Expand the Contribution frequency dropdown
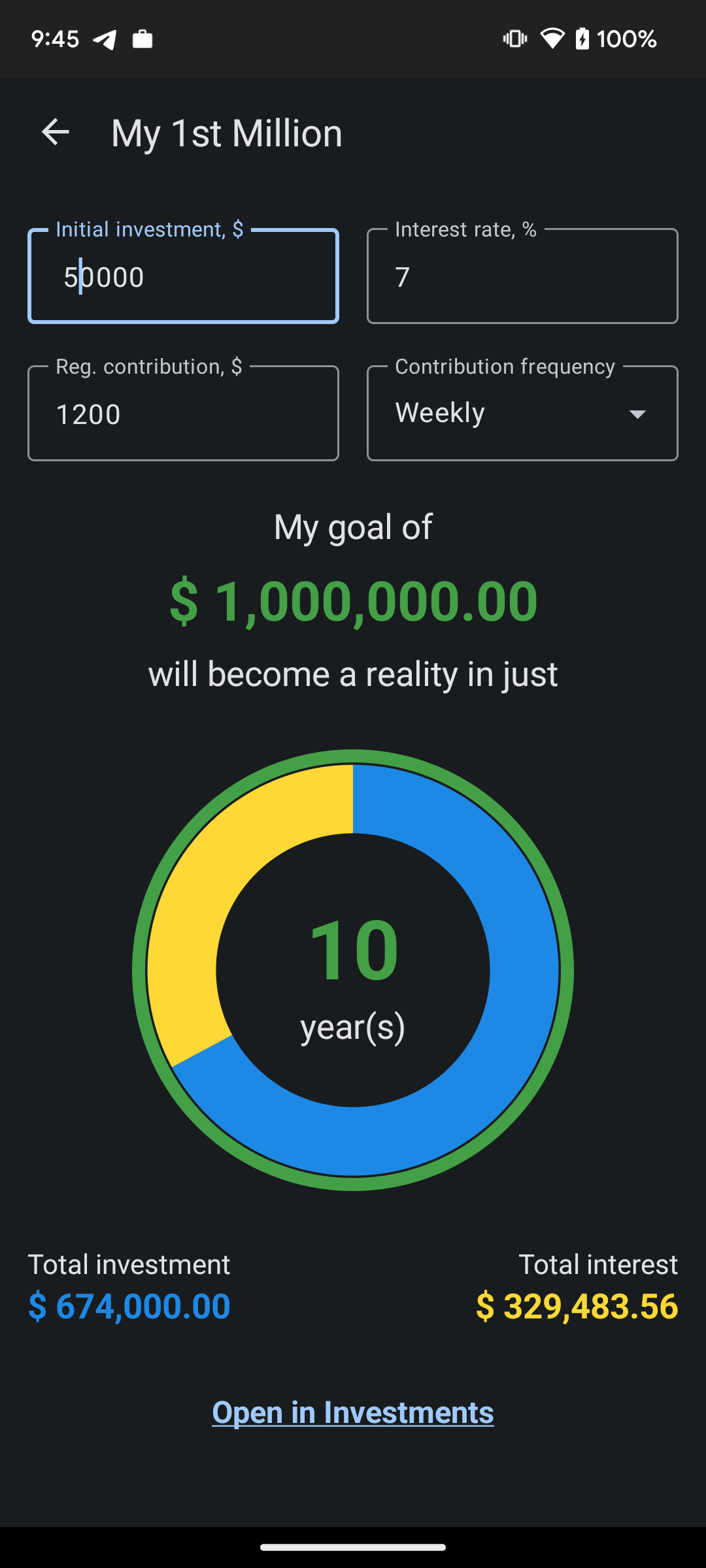Image resolution: width=706 pixels, height=1568 pixels. [522, 414]
